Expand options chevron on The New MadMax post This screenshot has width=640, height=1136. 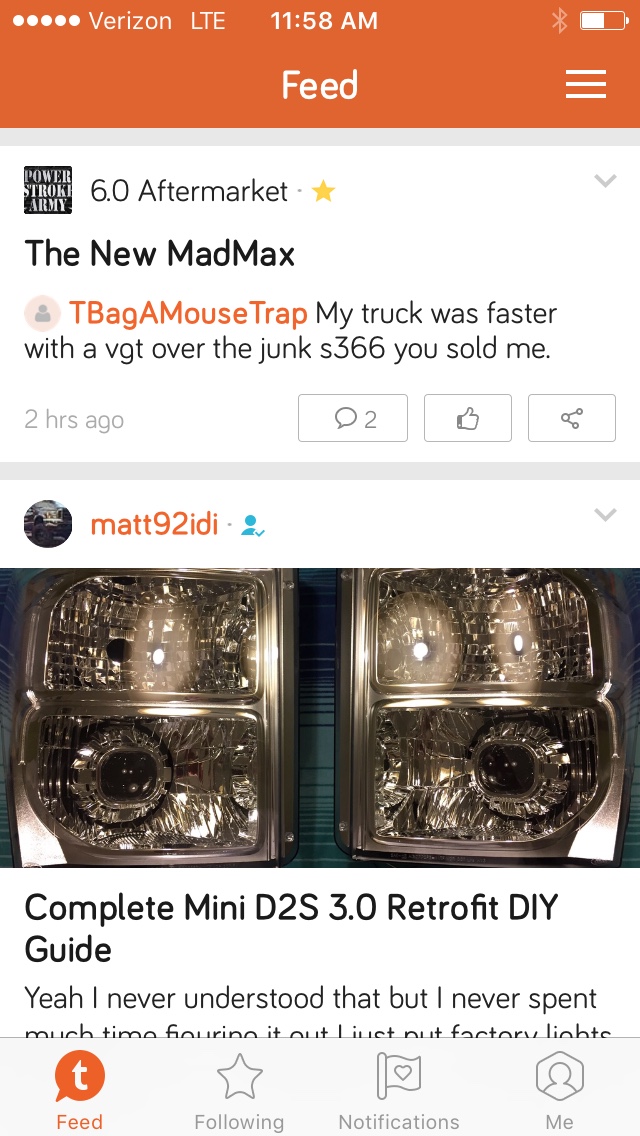click(604, 181)
